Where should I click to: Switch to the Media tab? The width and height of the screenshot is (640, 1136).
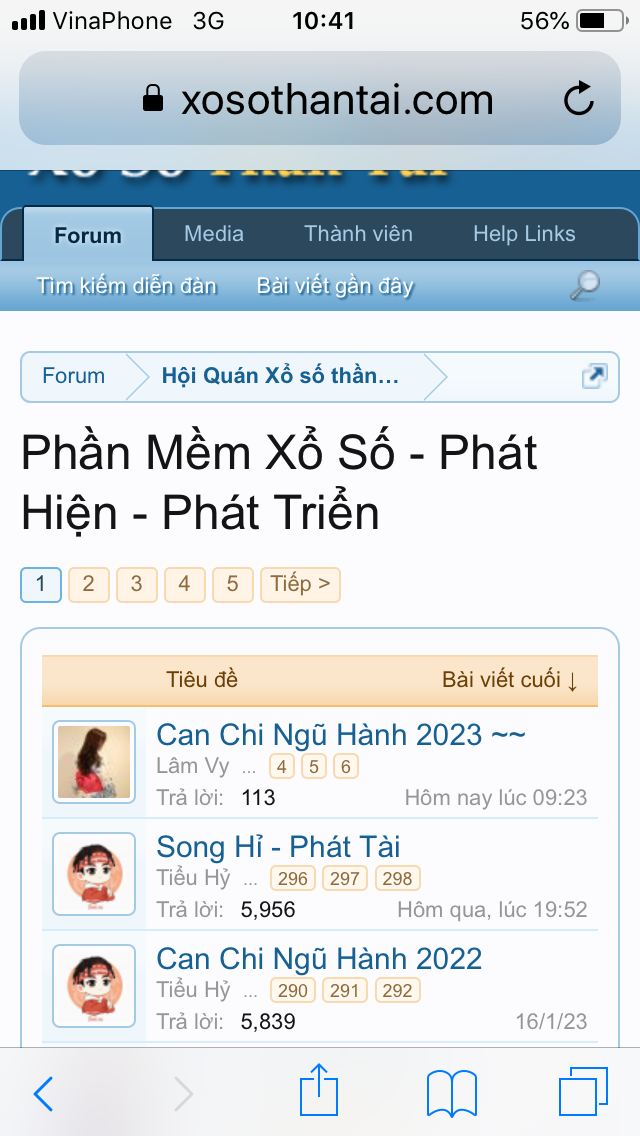(214, 234)
